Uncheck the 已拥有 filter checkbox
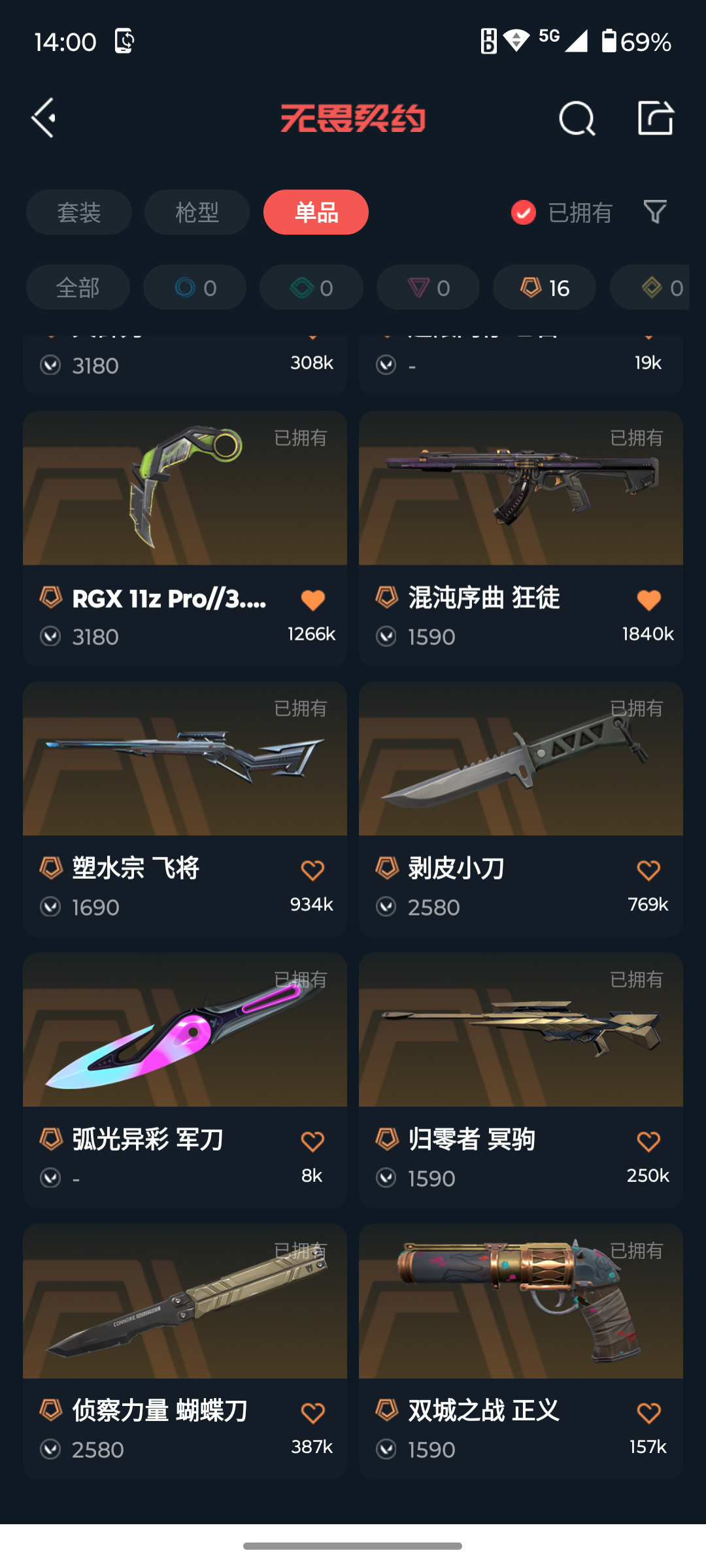 (x=524, y=212)
